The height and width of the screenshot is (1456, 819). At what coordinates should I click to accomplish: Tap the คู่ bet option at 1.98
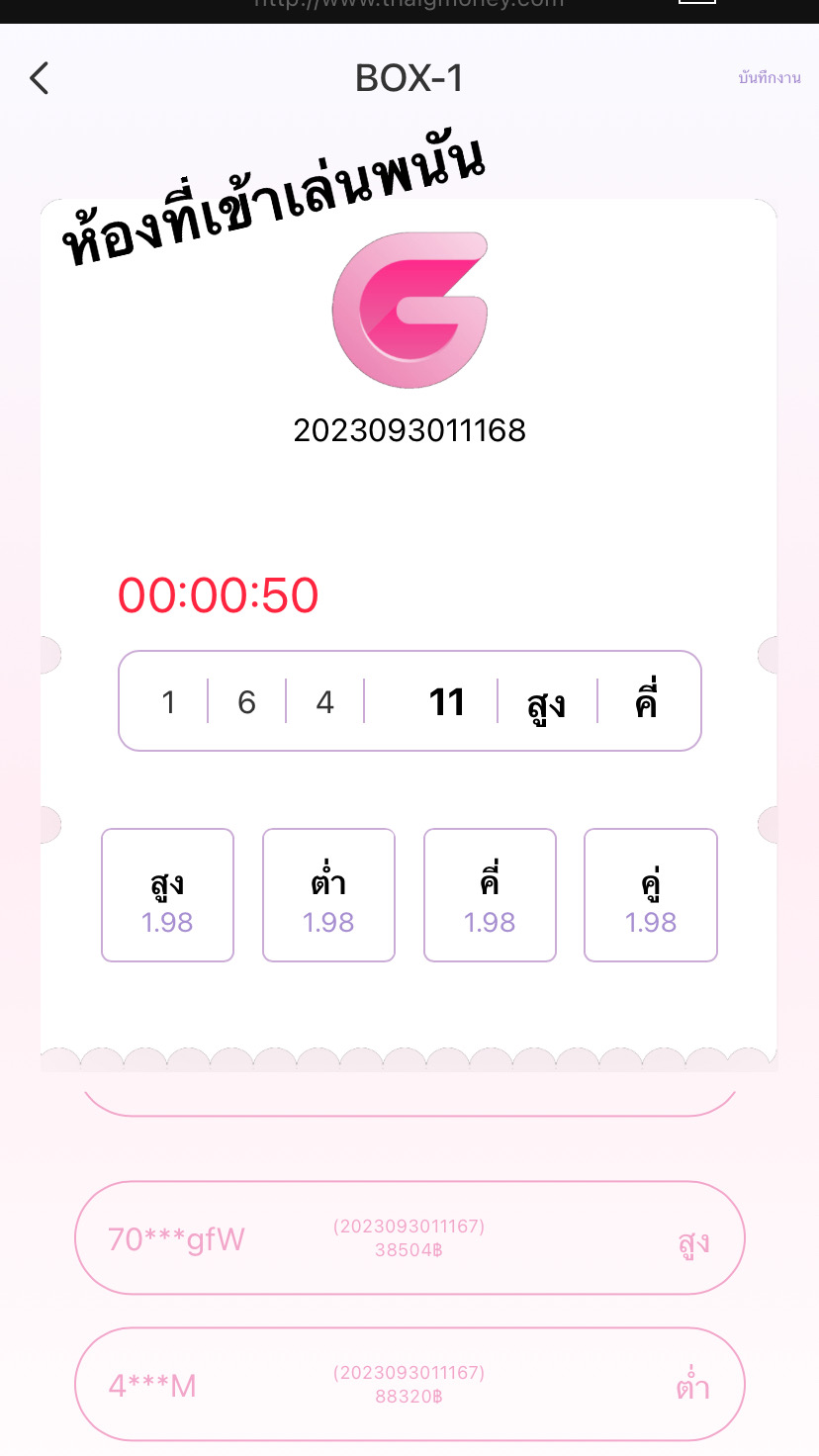click(x=651, y=895)
